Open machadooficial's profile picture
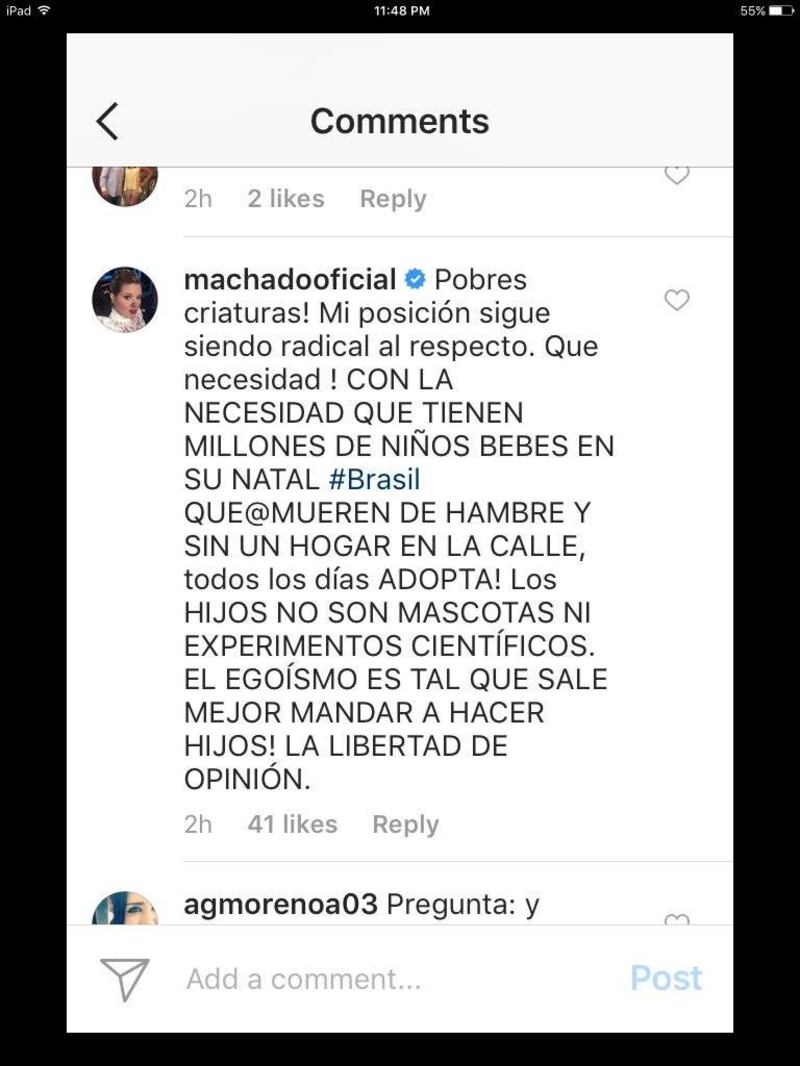The height and width of the screenshot is (1066, 800). [x=125, y=300]
